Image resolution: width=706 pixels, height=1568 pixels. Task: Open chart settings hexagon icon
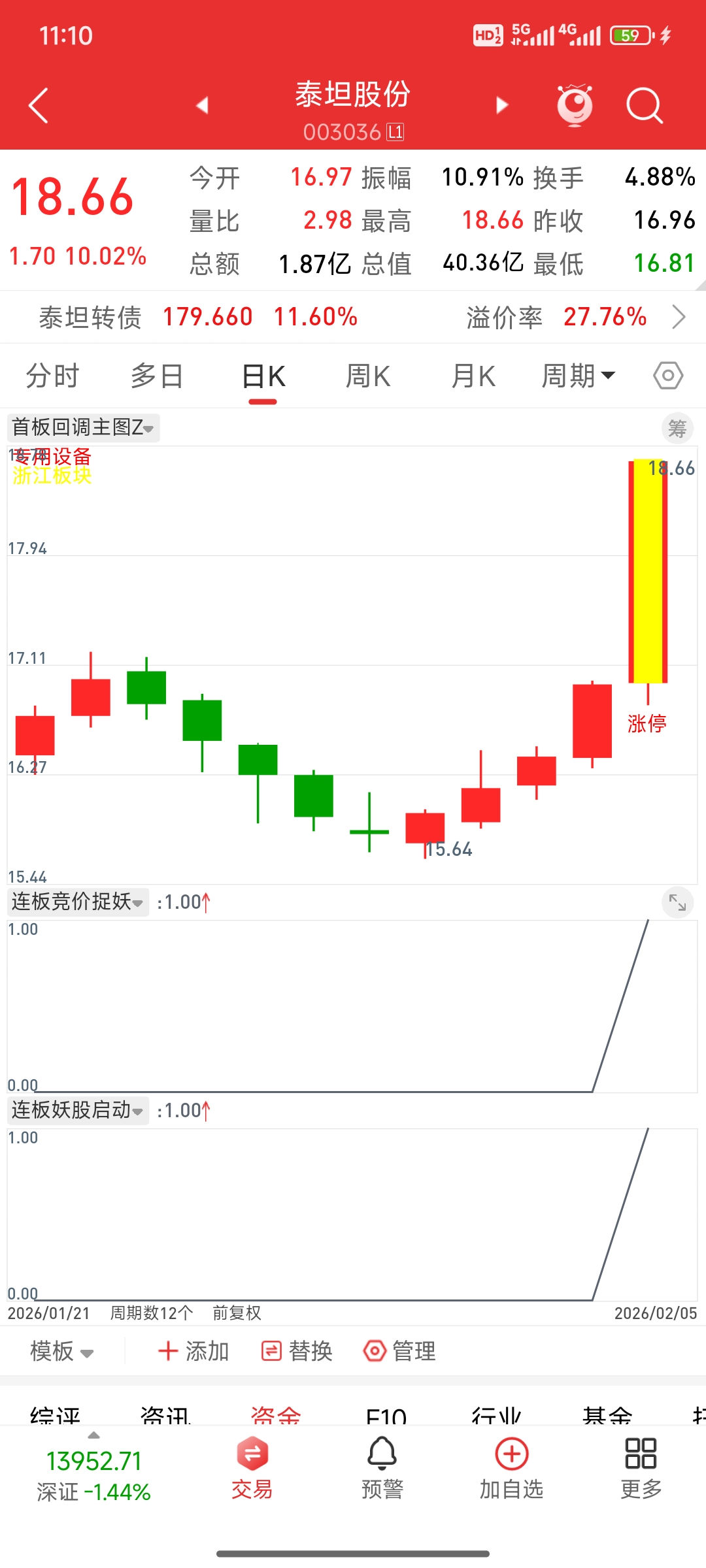point(668,376)
